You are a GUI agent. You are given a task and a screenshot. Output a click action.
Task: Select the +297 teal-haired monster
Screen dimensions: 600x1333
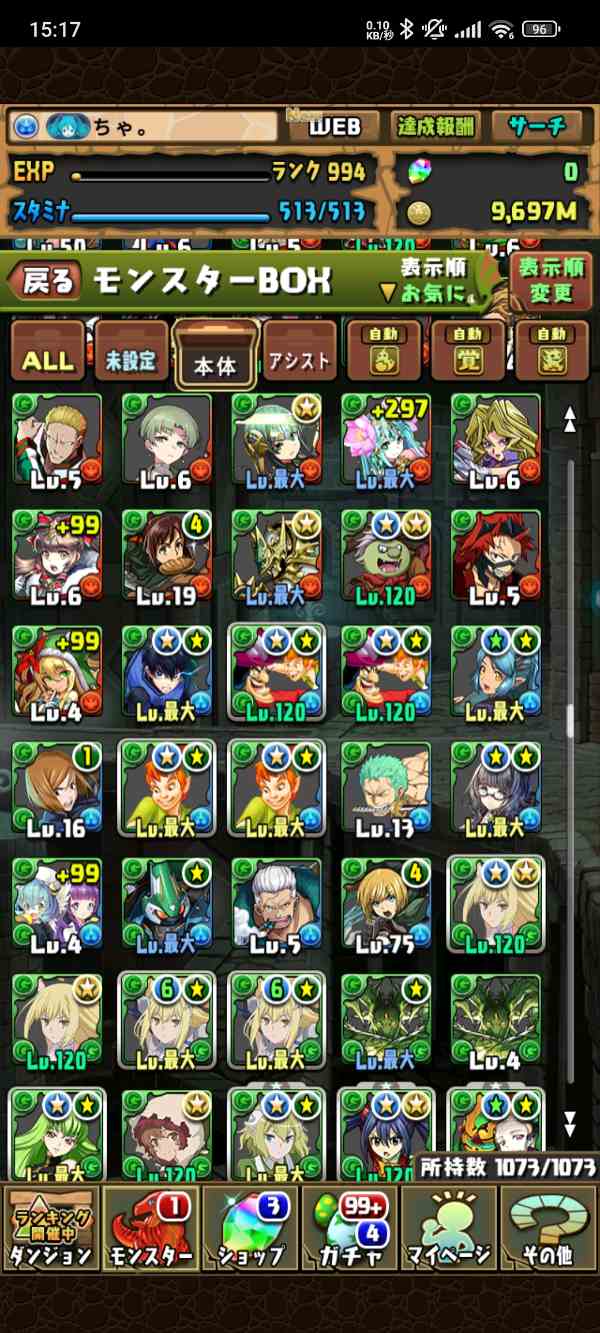[x=386, y=440]
